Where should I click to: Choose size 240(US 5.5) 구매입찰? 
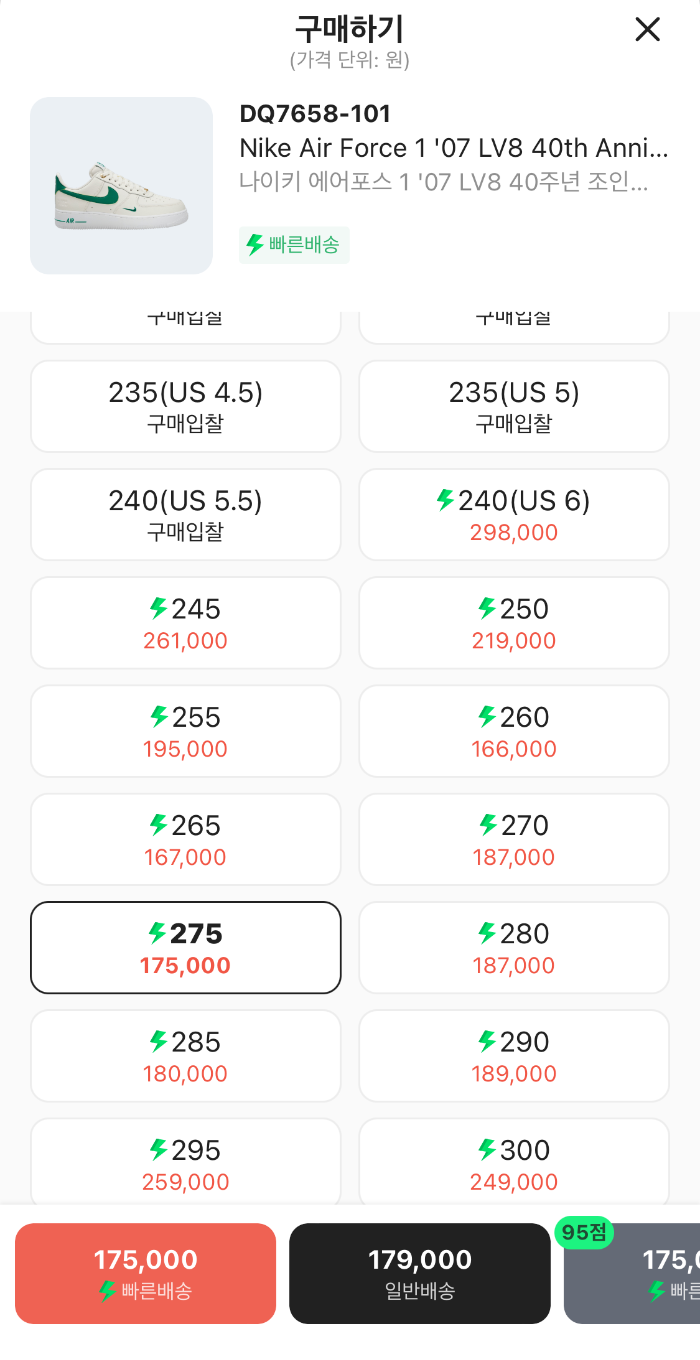(x=186, y=514)
